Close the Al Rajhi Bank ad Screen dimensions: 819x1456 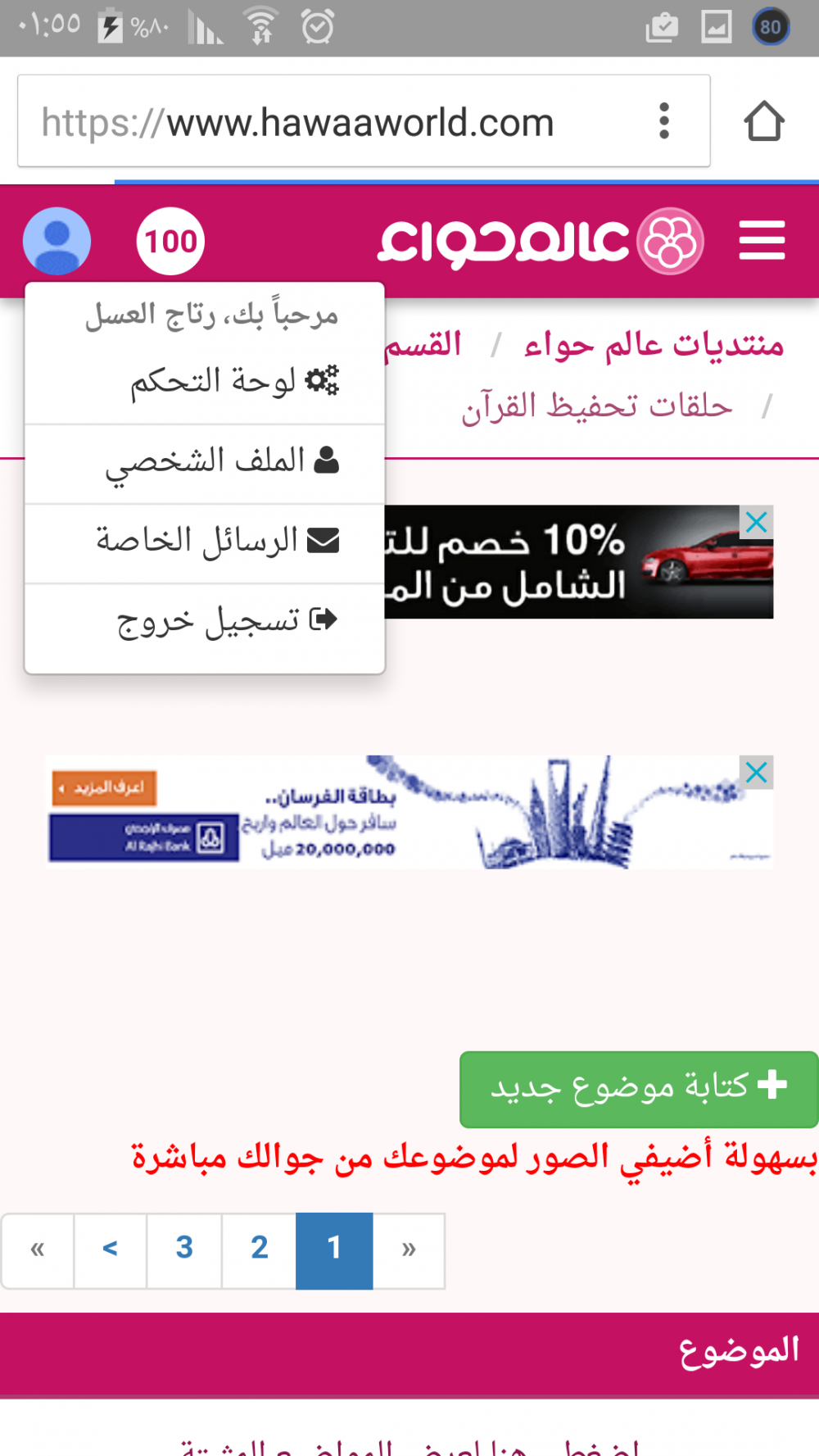[756, 772]
